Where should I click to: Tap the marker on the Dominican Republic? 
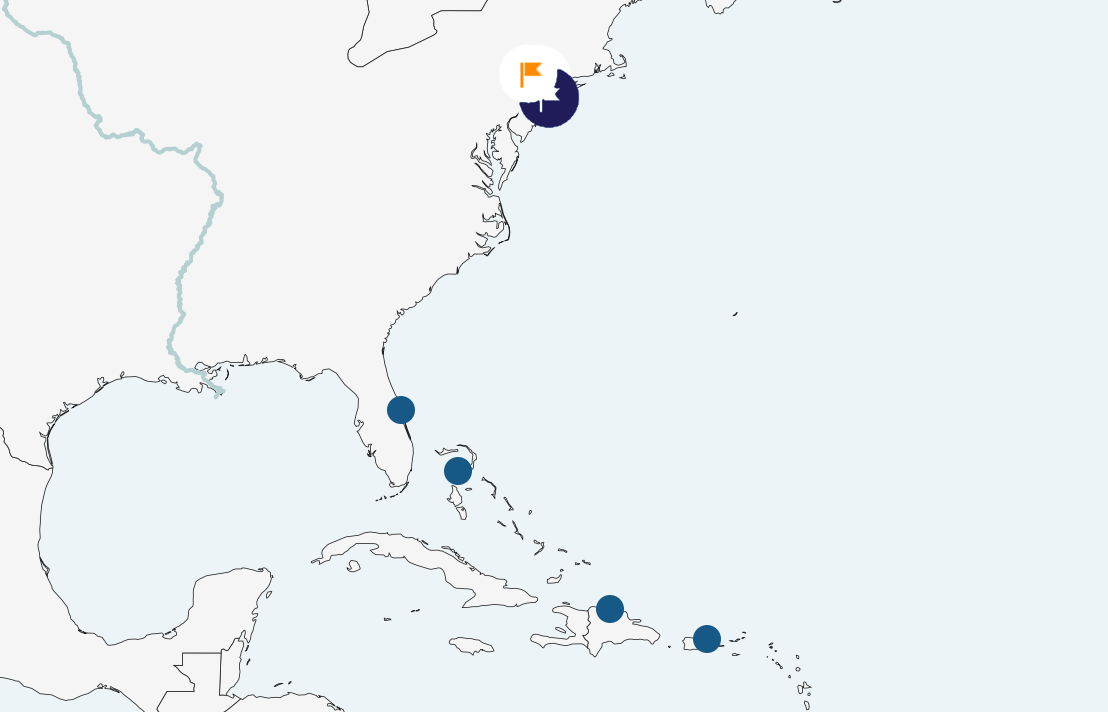click(x=610, y=608)
